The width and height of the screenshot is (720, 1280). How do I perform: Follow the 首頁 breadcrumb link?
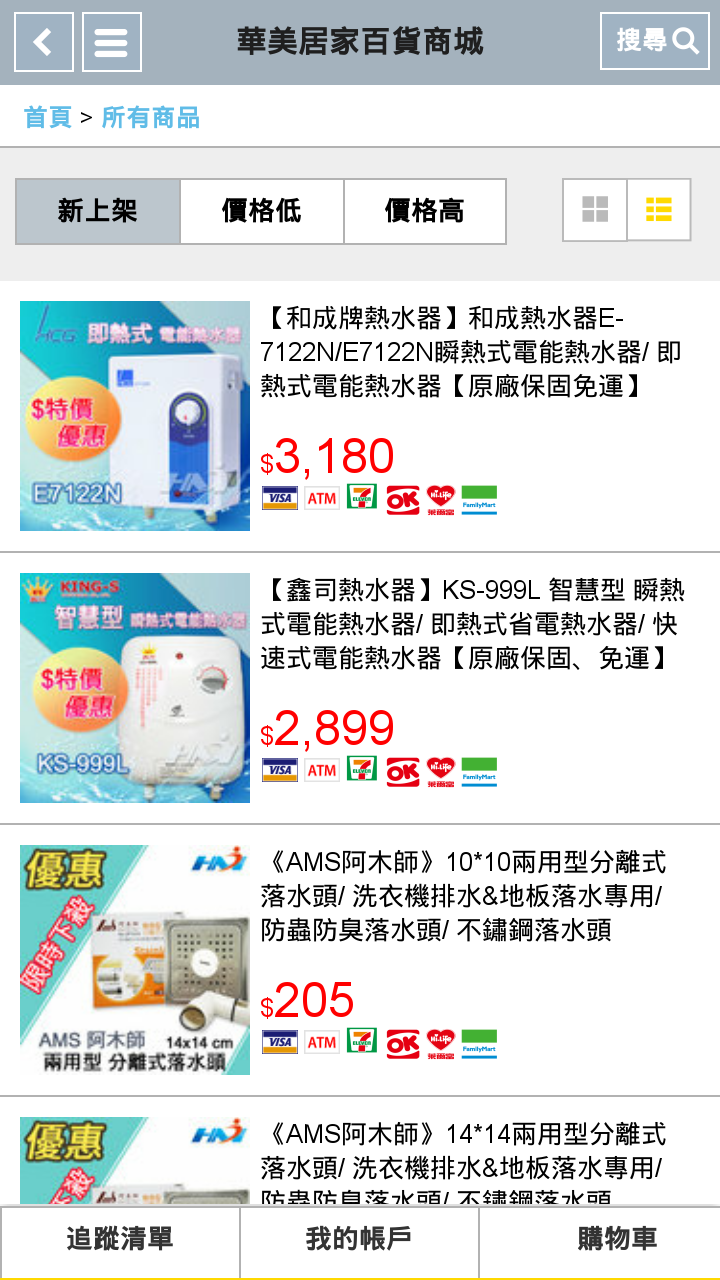48,117
